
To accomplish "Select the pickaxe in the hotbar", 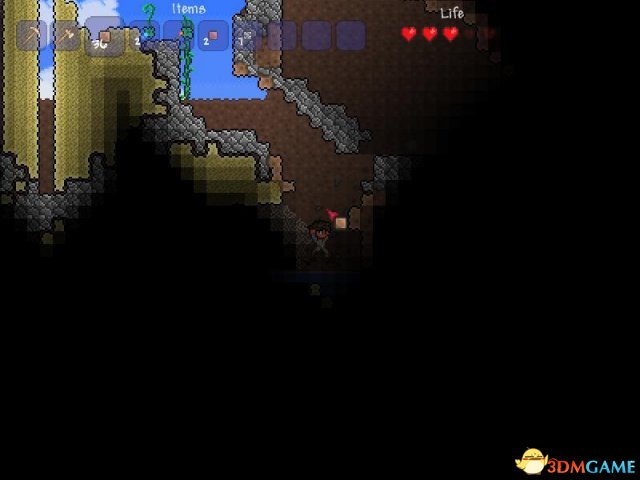I will [x=31, y=36].
